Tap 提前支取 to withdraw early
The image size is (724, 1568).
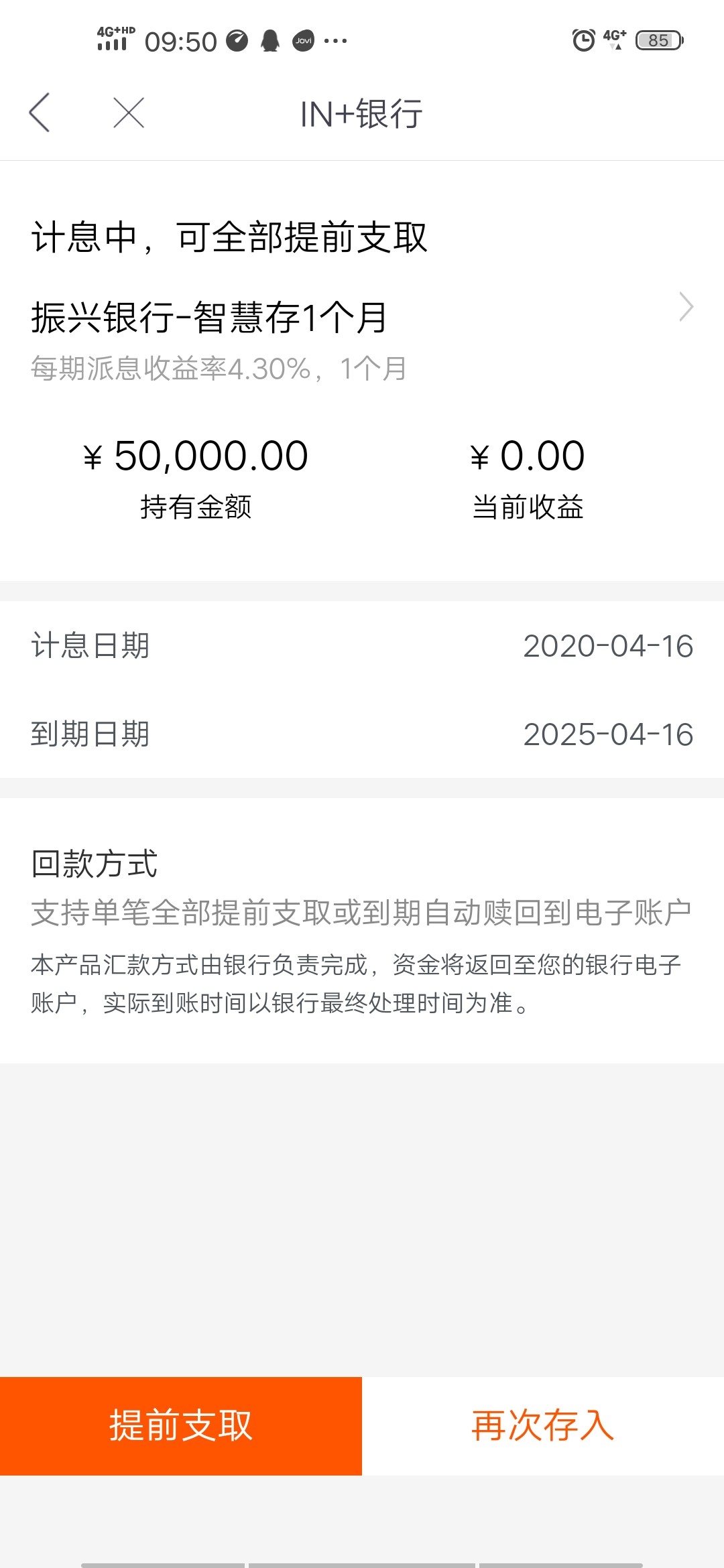coord(181,1426)
